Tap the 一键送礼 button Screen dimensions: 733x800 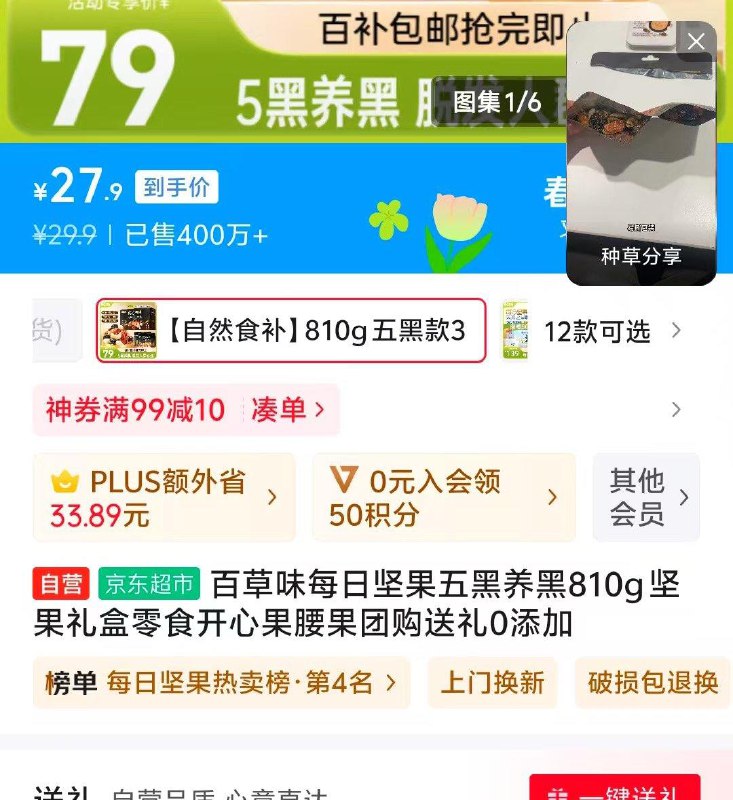[x=614, y=792]
